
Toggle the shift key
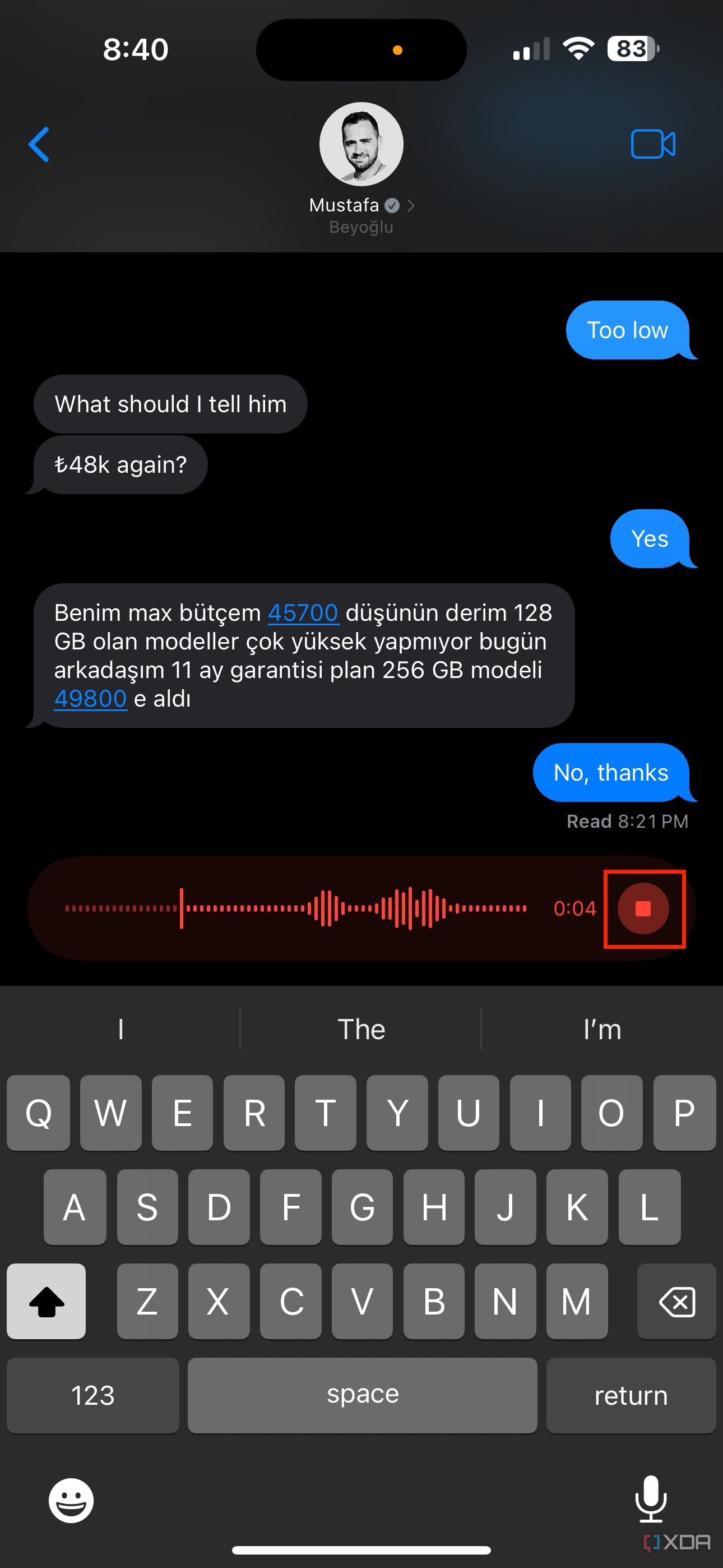[x=47, y=1302]
